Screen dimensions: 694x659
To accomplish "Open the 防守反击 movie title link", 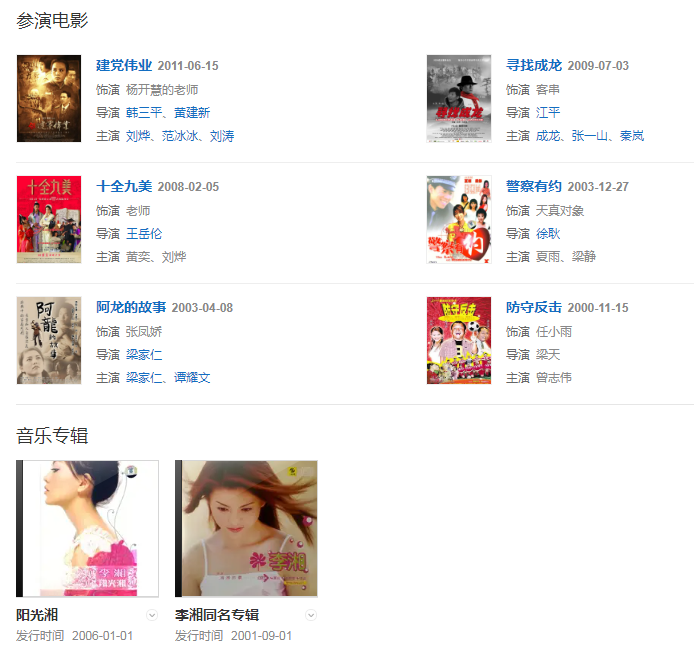I will pyautogui.click(x=534, y=308).
